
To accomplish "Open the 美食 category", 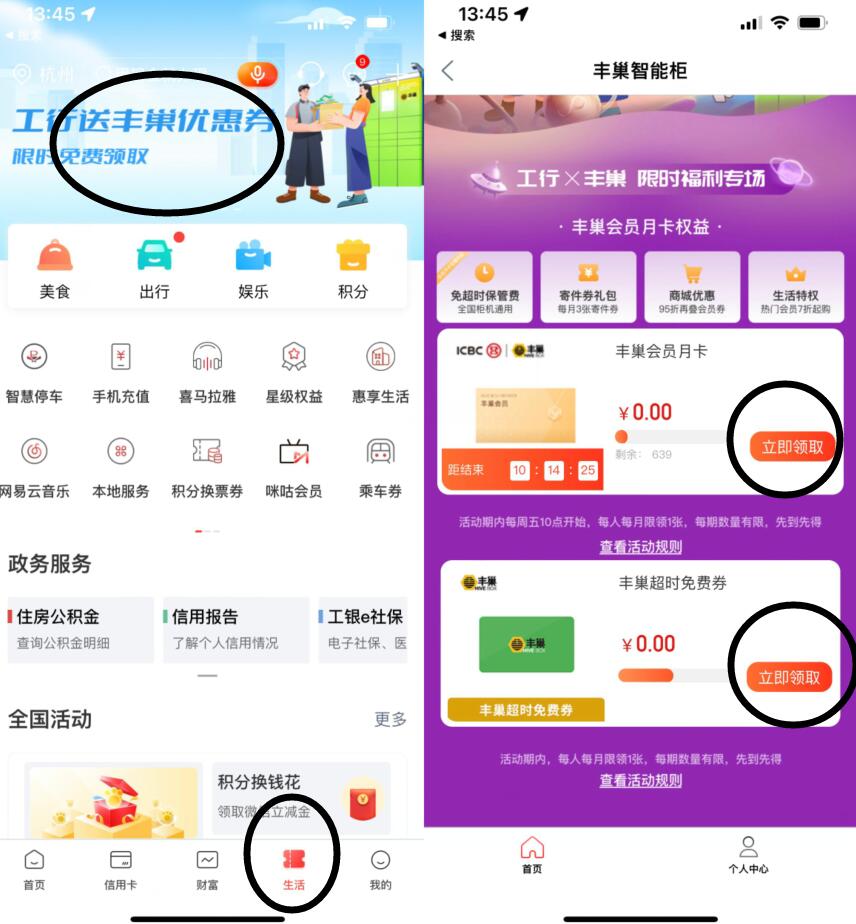I will [x=55, y=267].
